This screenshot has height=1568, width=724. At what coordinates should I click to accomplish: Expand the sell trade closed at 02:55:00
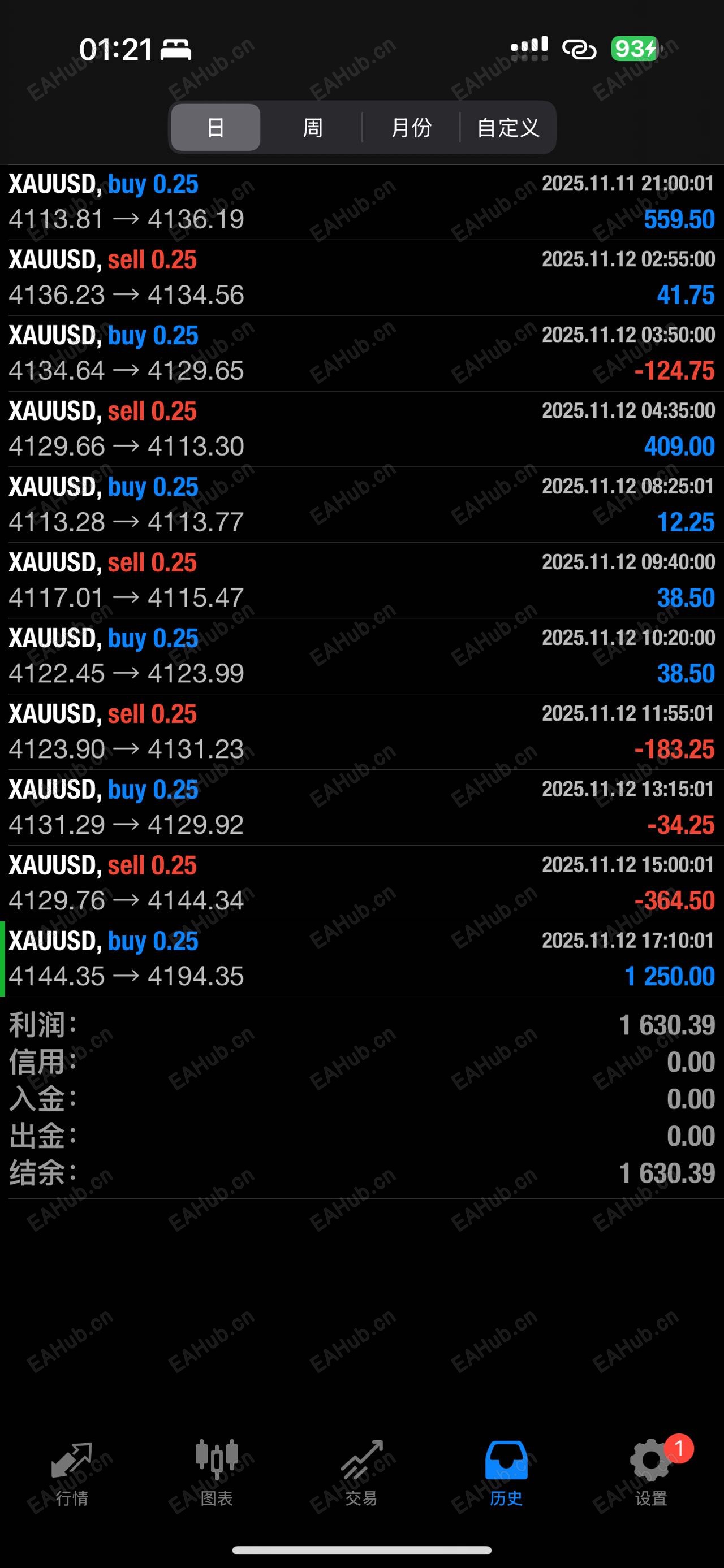[361, 278]
